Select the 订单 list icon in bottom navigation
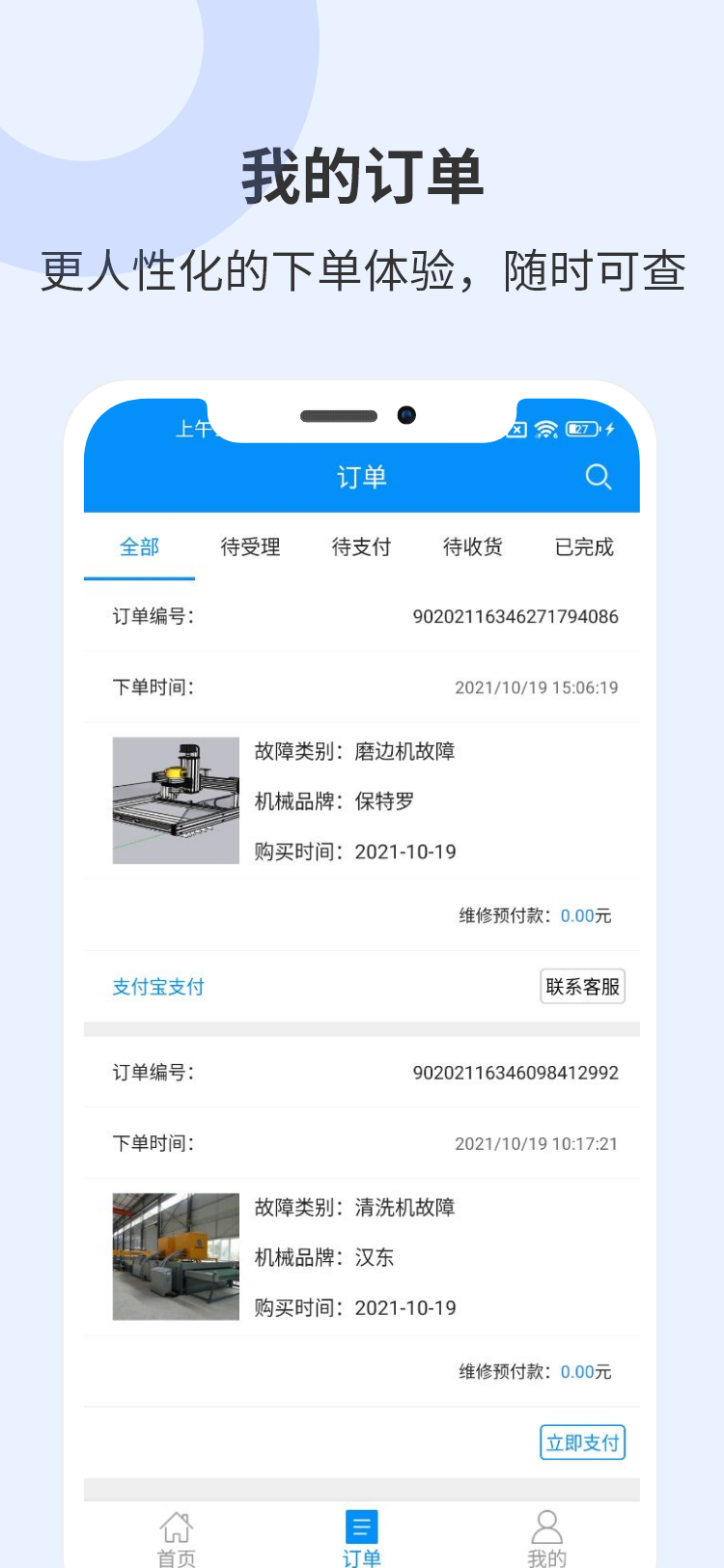Screen dimensions: 724x1568 pos(362,1522)
